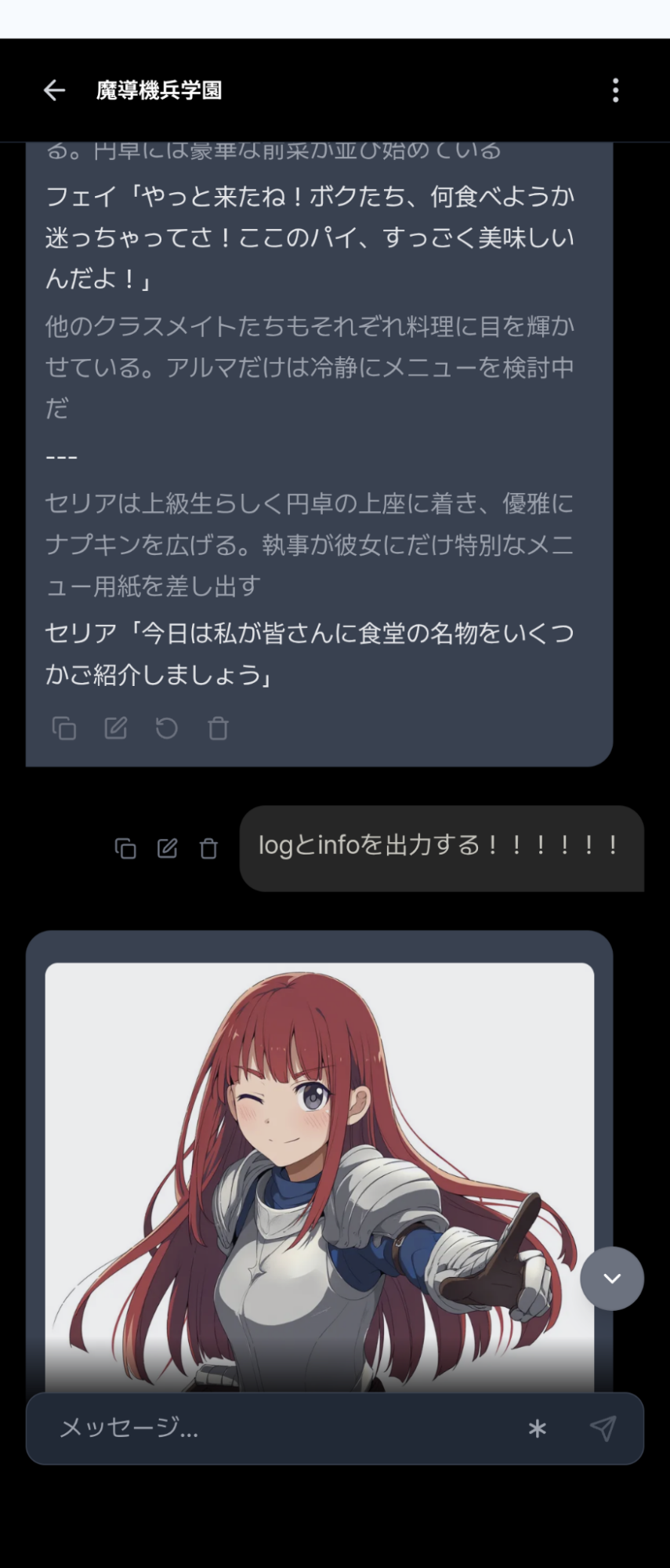Screen dimensions: 670x1568
Task: Open the red-haired knight image
Action: (x=319, y=1176)
